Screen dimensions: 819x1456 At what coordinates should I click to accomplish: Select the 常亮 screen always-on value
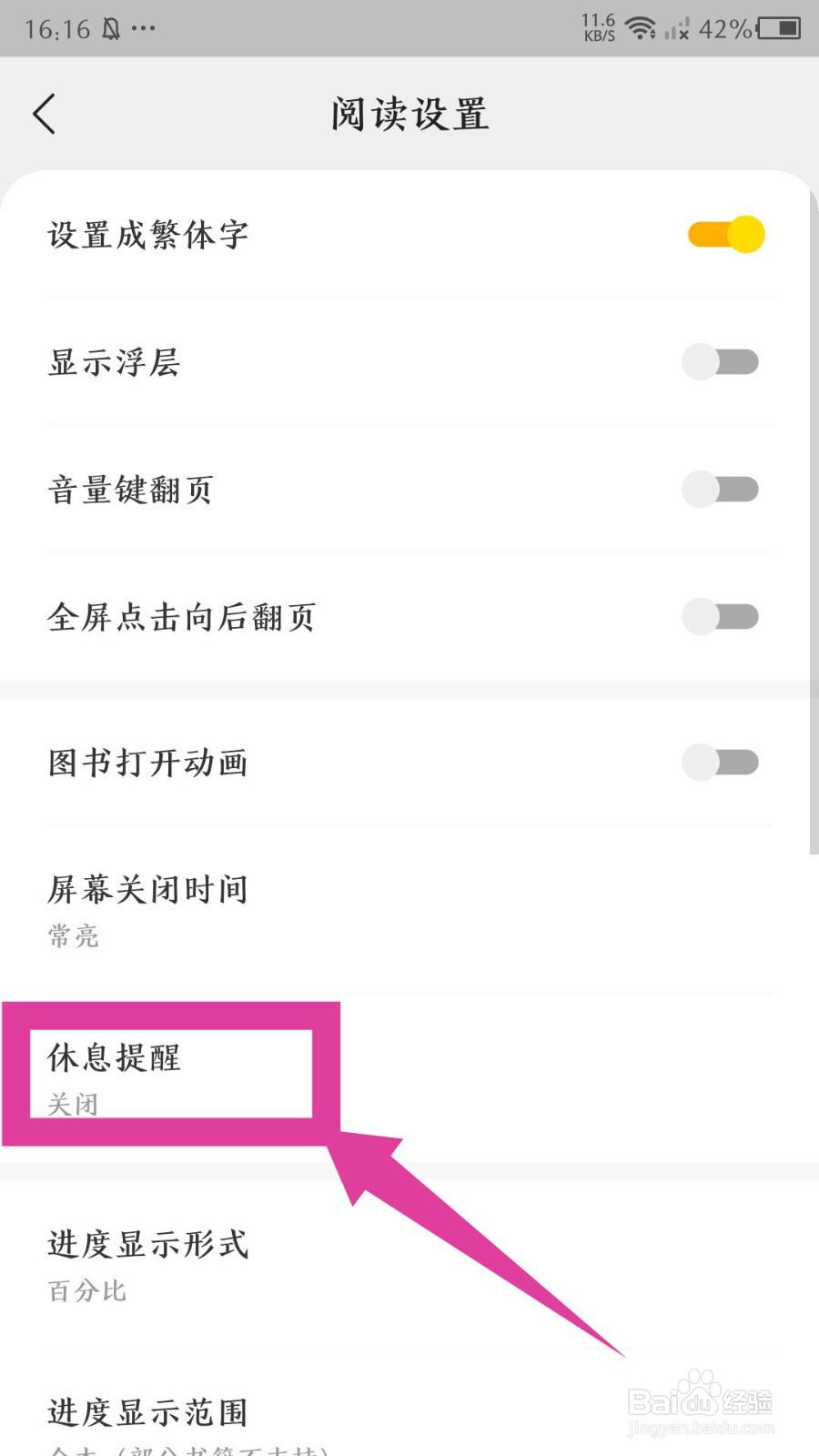(74, 936)
